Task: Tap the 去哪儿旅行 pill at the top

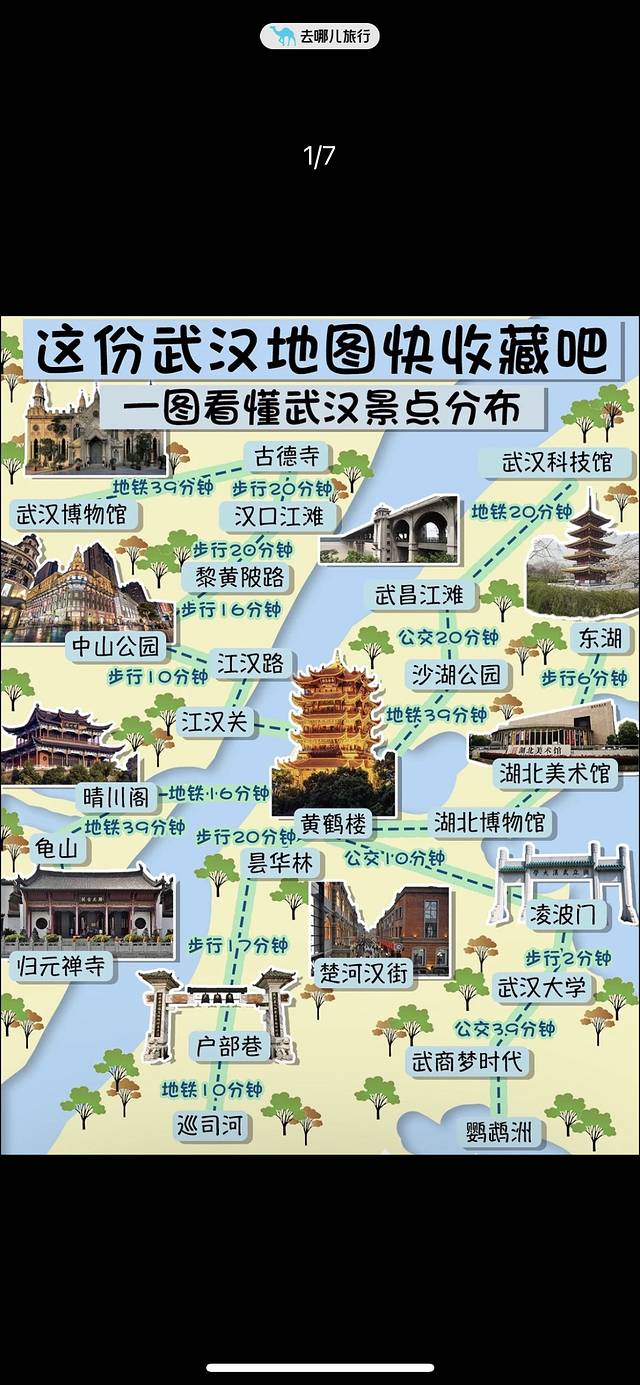Action: click(x=320, y=36)
